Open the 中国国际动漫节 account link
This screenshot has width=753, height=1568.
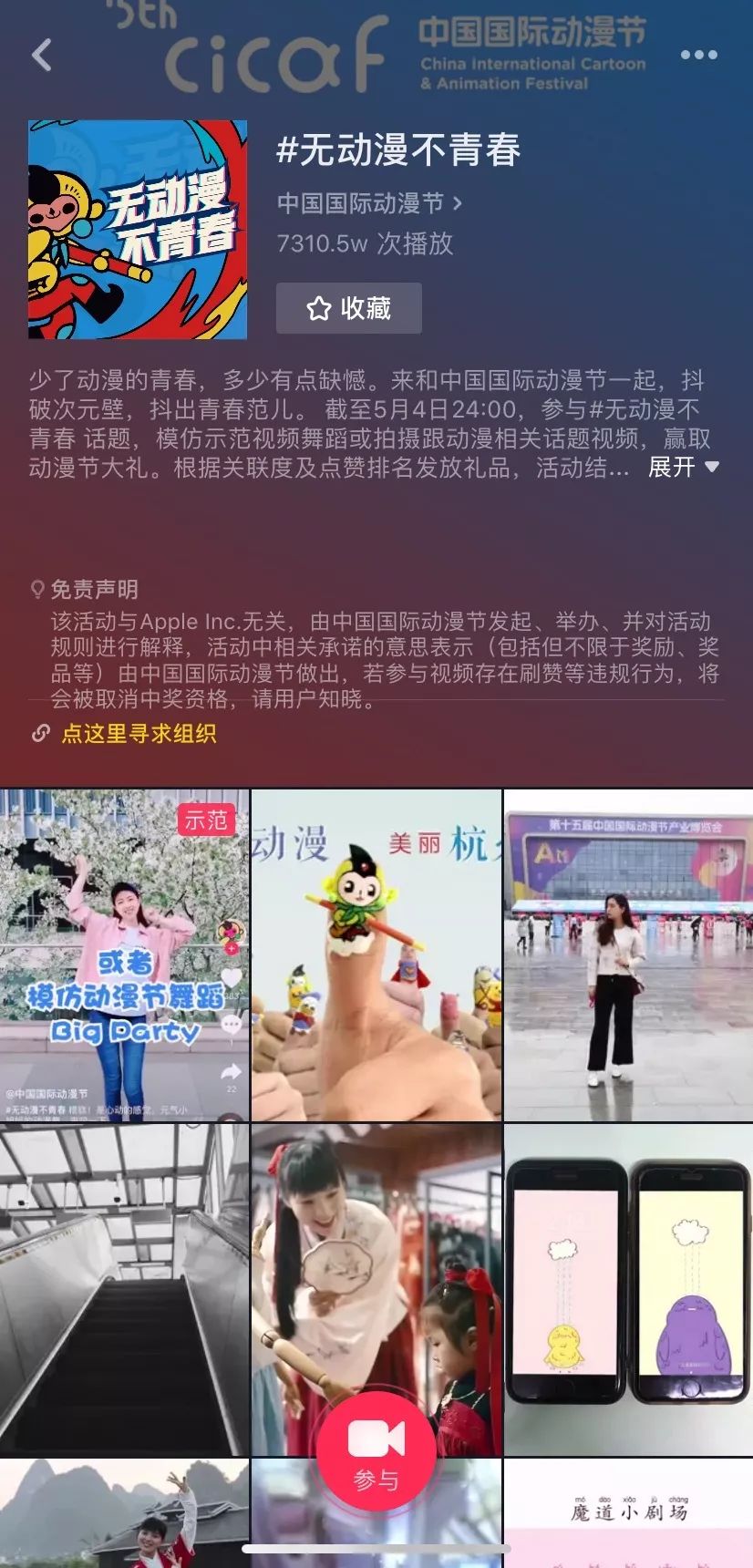click(x=369, y=203)
